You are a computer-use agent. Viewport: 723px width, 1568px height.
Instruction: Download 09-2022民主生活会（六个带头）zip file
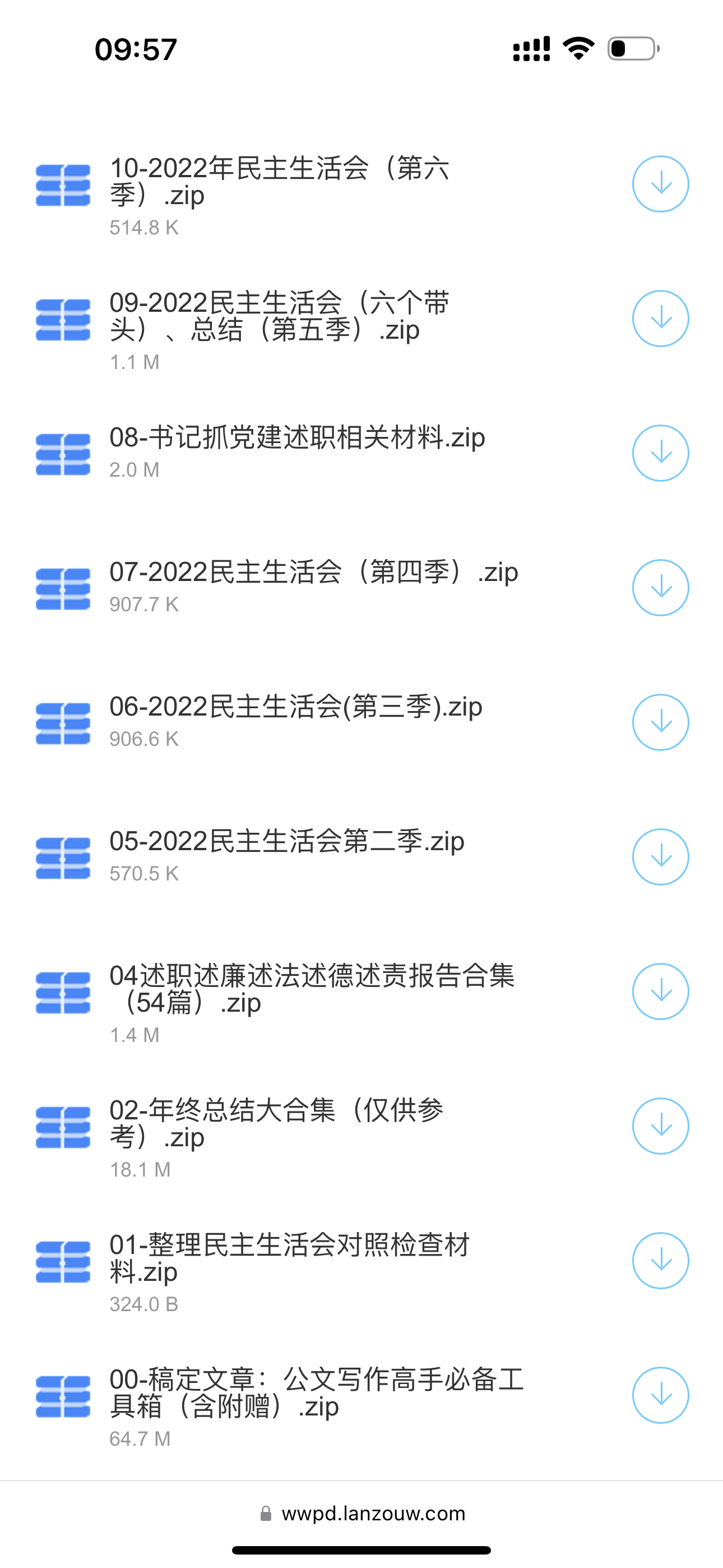pyautogui.click(x=660, y=319)
